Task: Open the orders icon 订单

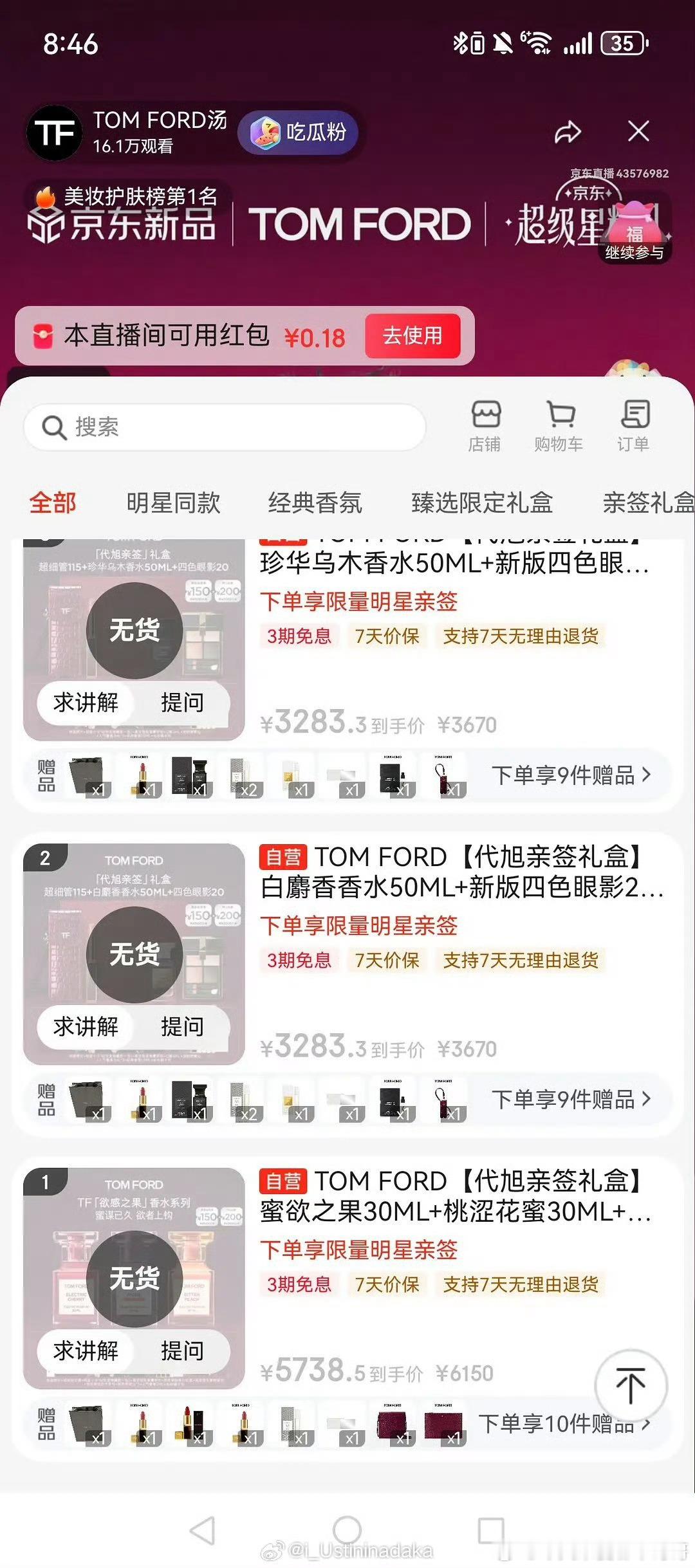Action: [636, 425]
